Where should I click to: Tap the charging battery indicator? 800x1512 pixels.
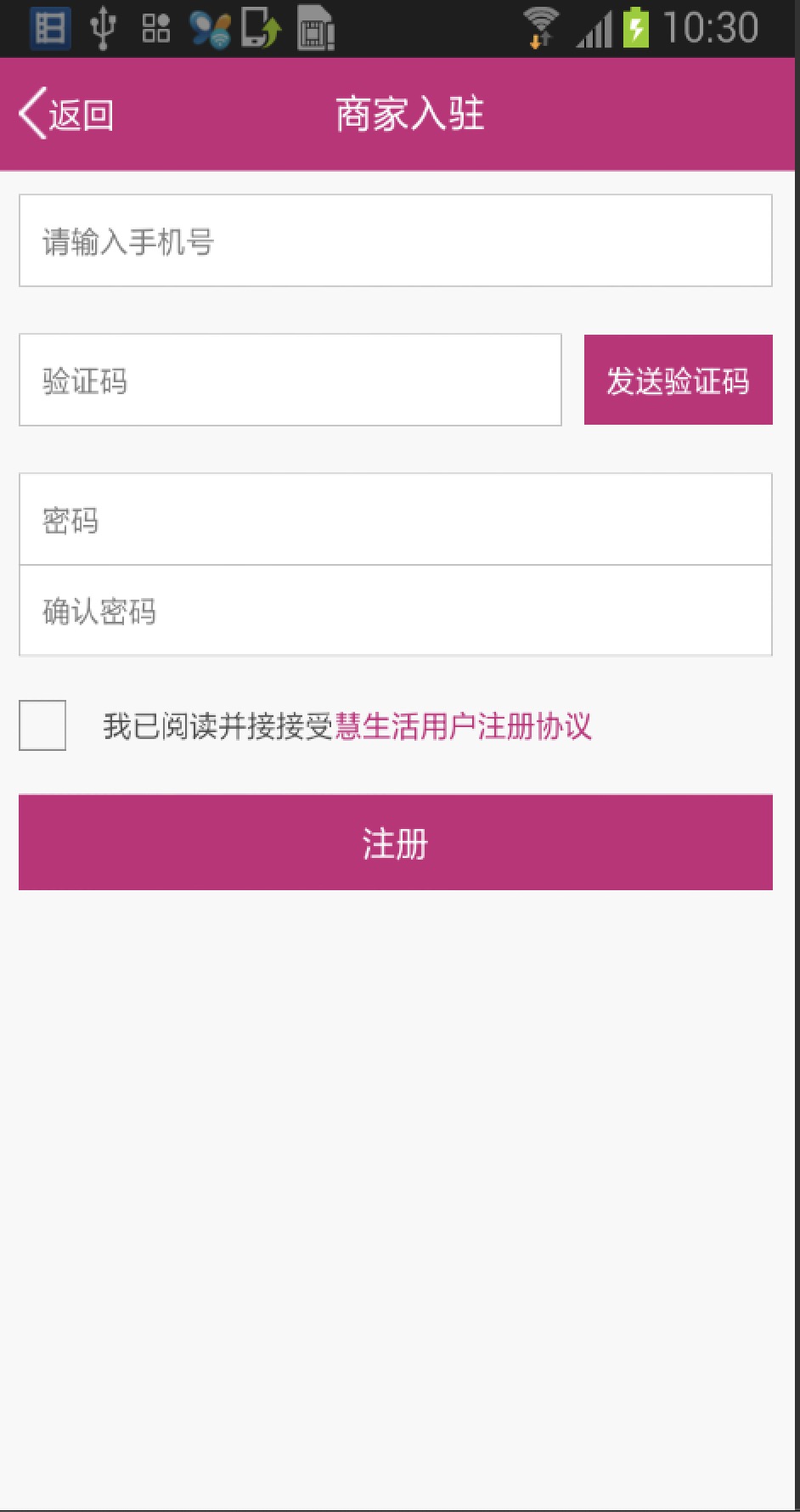point(636,28)
